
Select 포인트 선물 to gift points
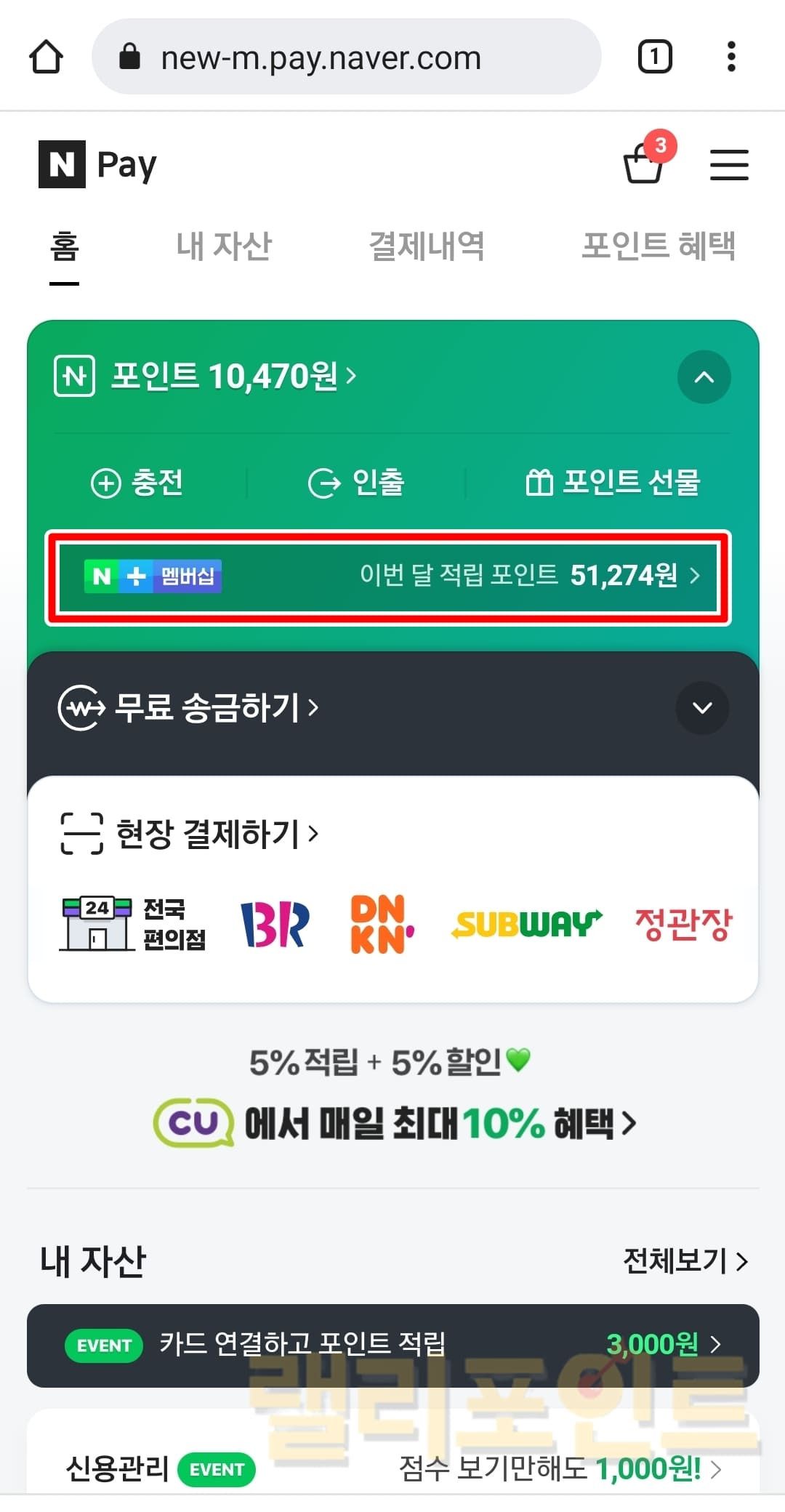click(612, 482)
